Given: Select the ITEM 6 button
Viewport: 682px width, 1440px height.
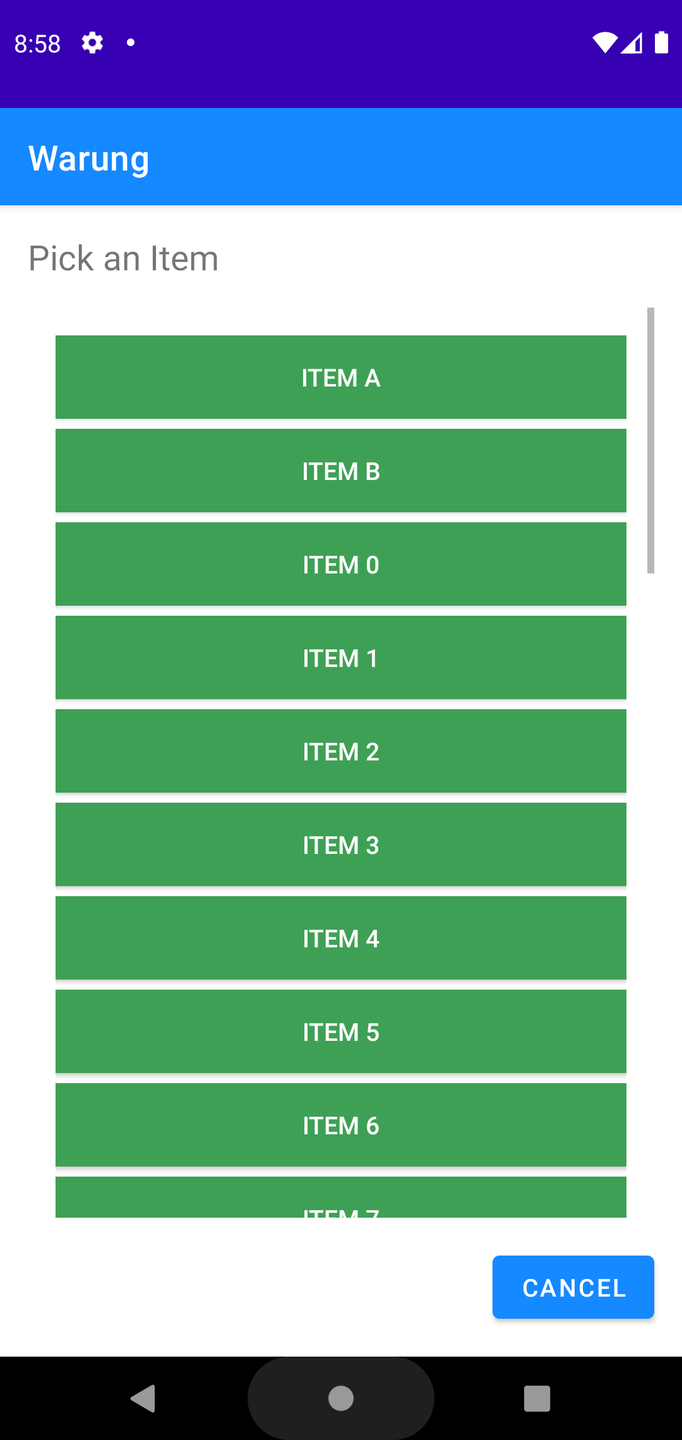Looking at the screenshot, I should click(340, 1125).
